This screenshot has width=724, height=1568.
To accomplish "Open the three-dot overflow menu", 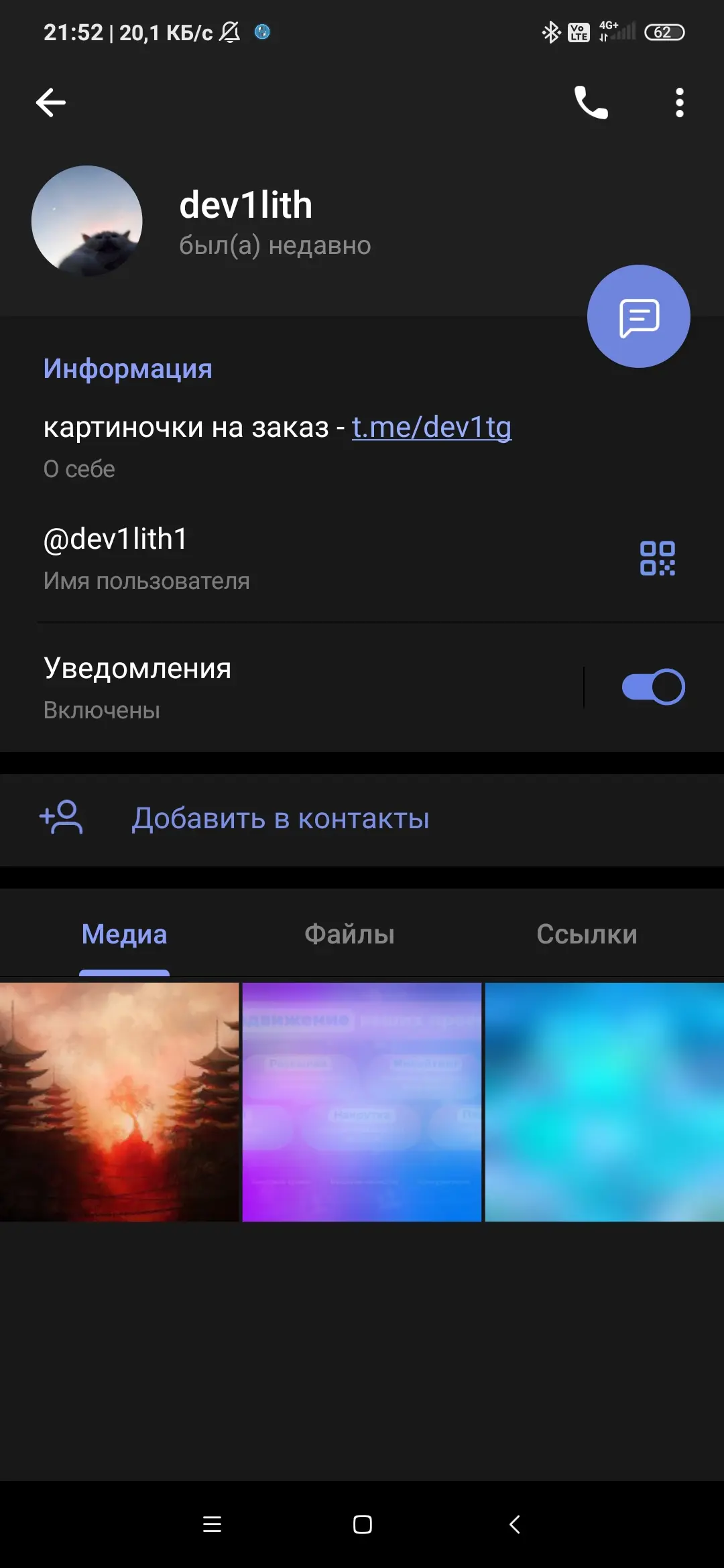I will [679, 103].
